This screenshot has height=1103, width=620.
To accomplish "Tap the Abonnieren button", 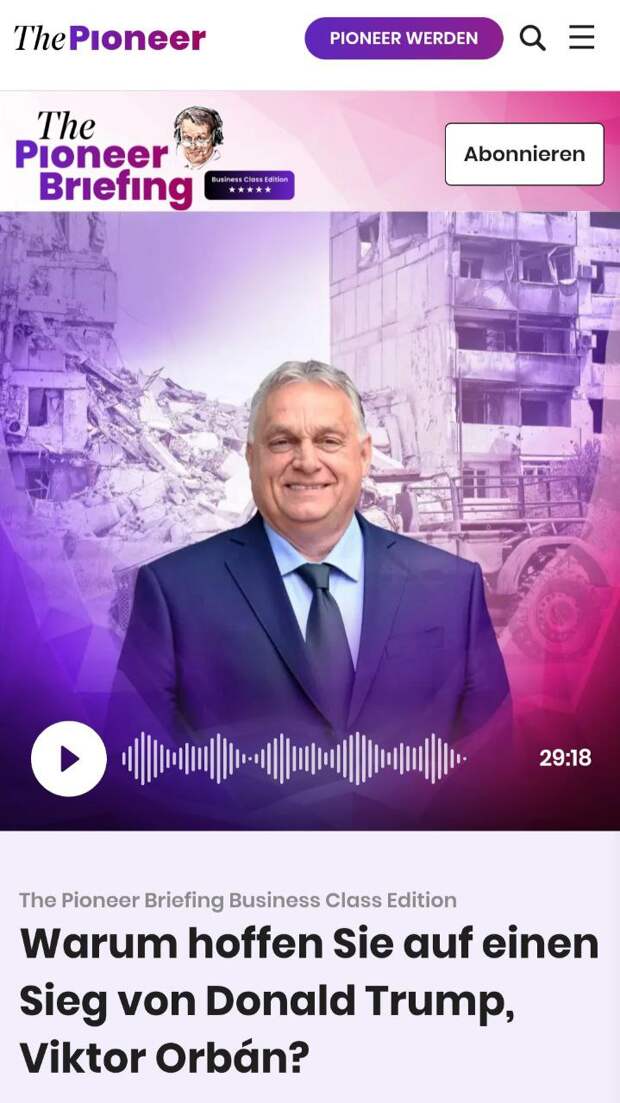I will 524,154.
